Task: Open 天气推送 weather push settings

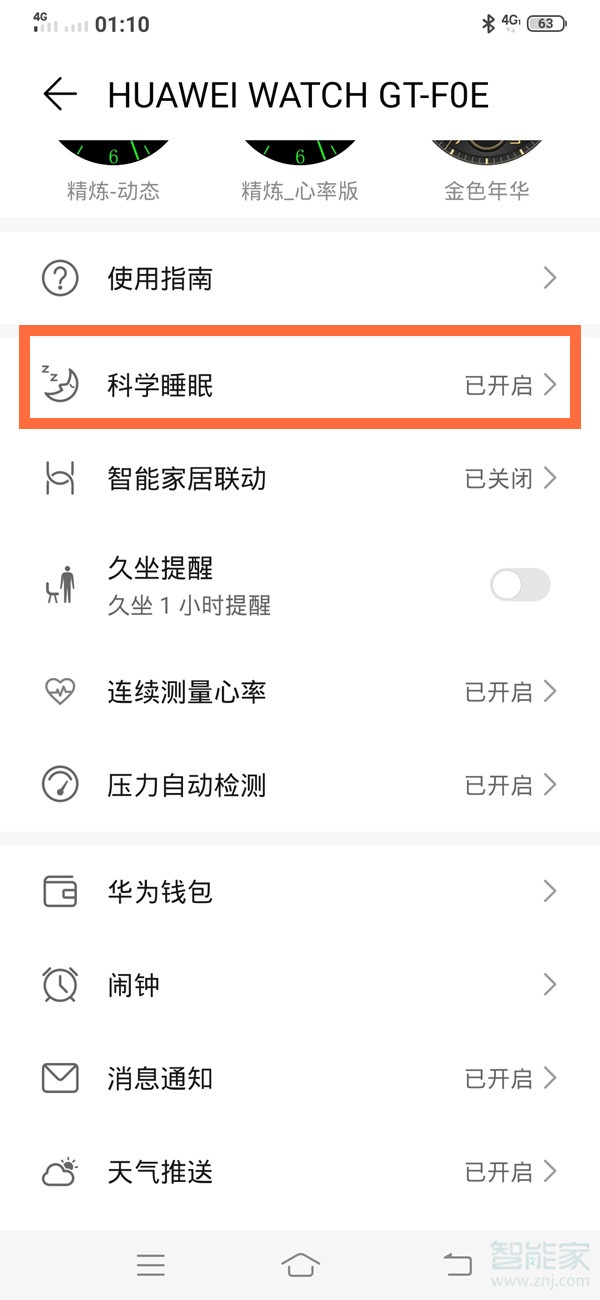Action: pos(300,1171)
